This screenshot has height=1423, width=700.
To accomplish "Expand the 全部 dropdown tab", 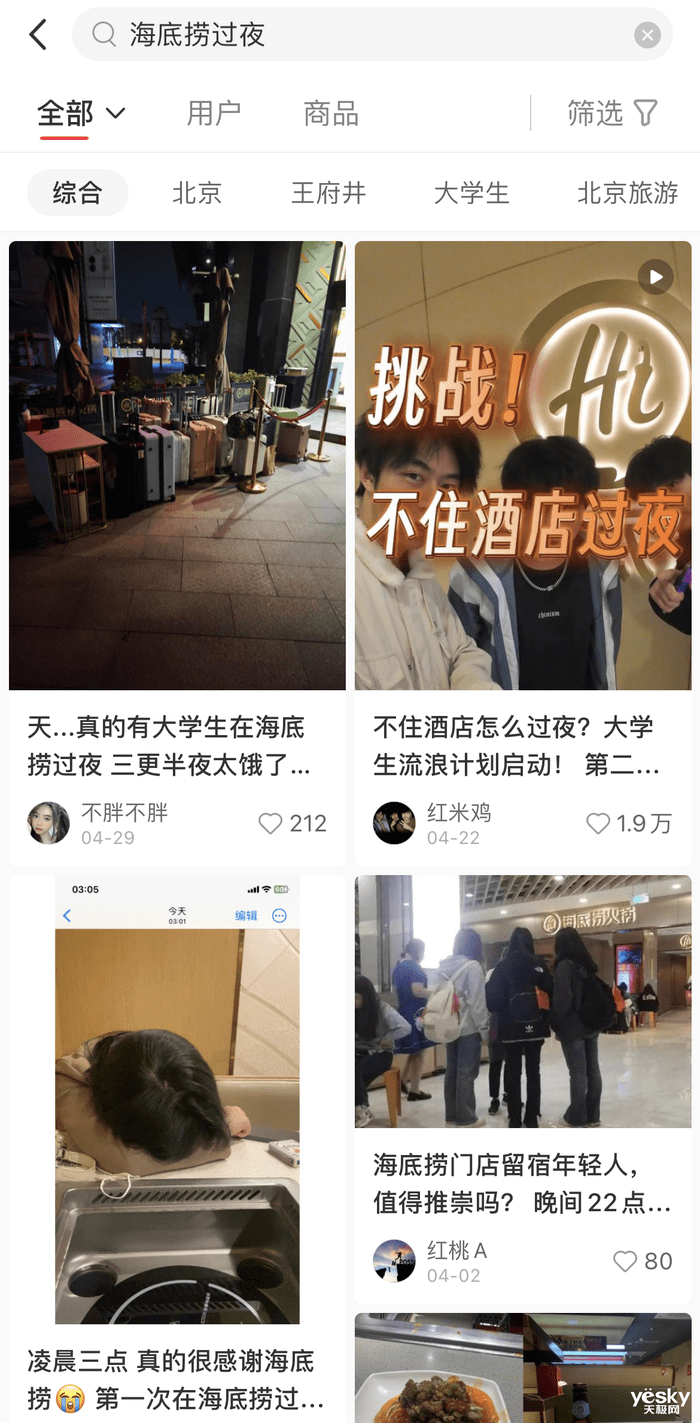I will pos(82,113).
